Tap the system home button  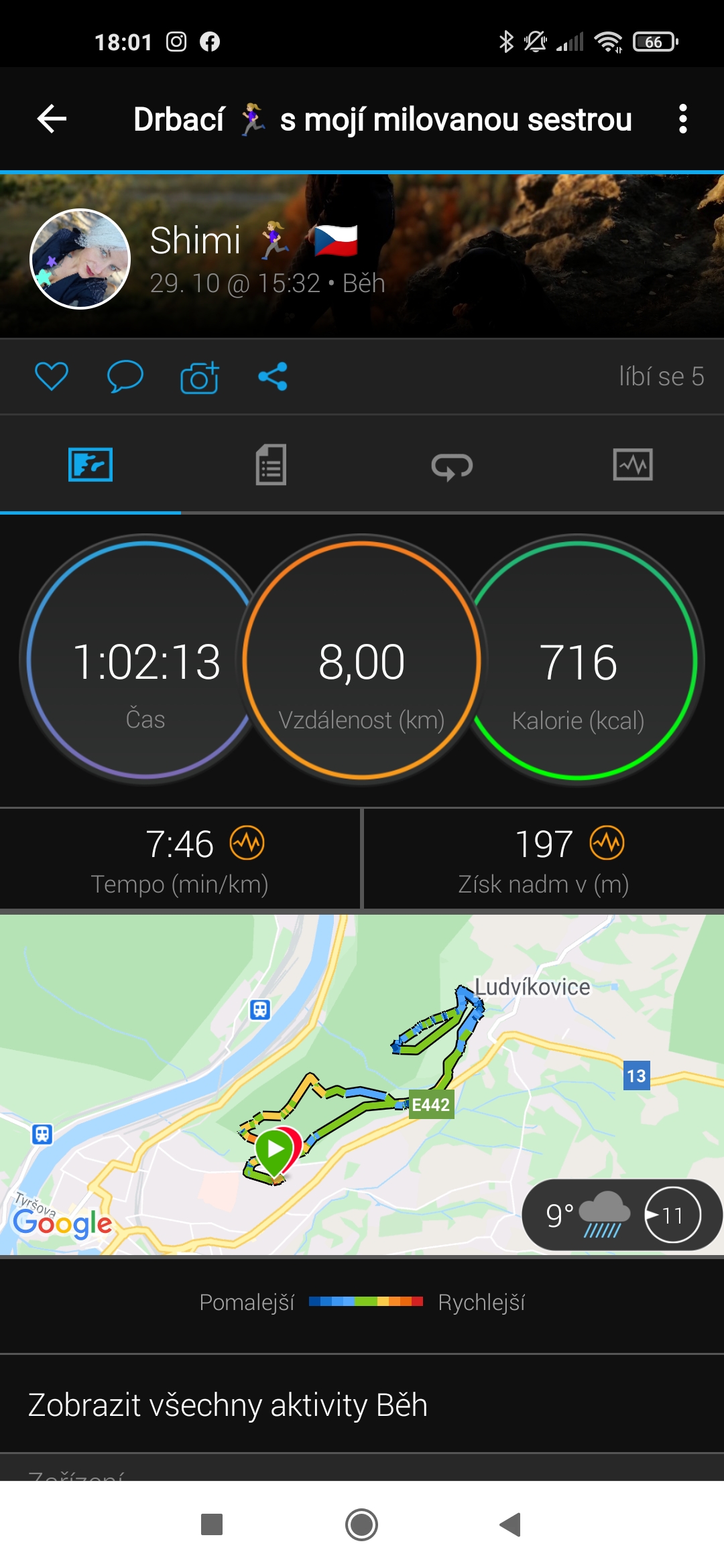[361, 1524]
